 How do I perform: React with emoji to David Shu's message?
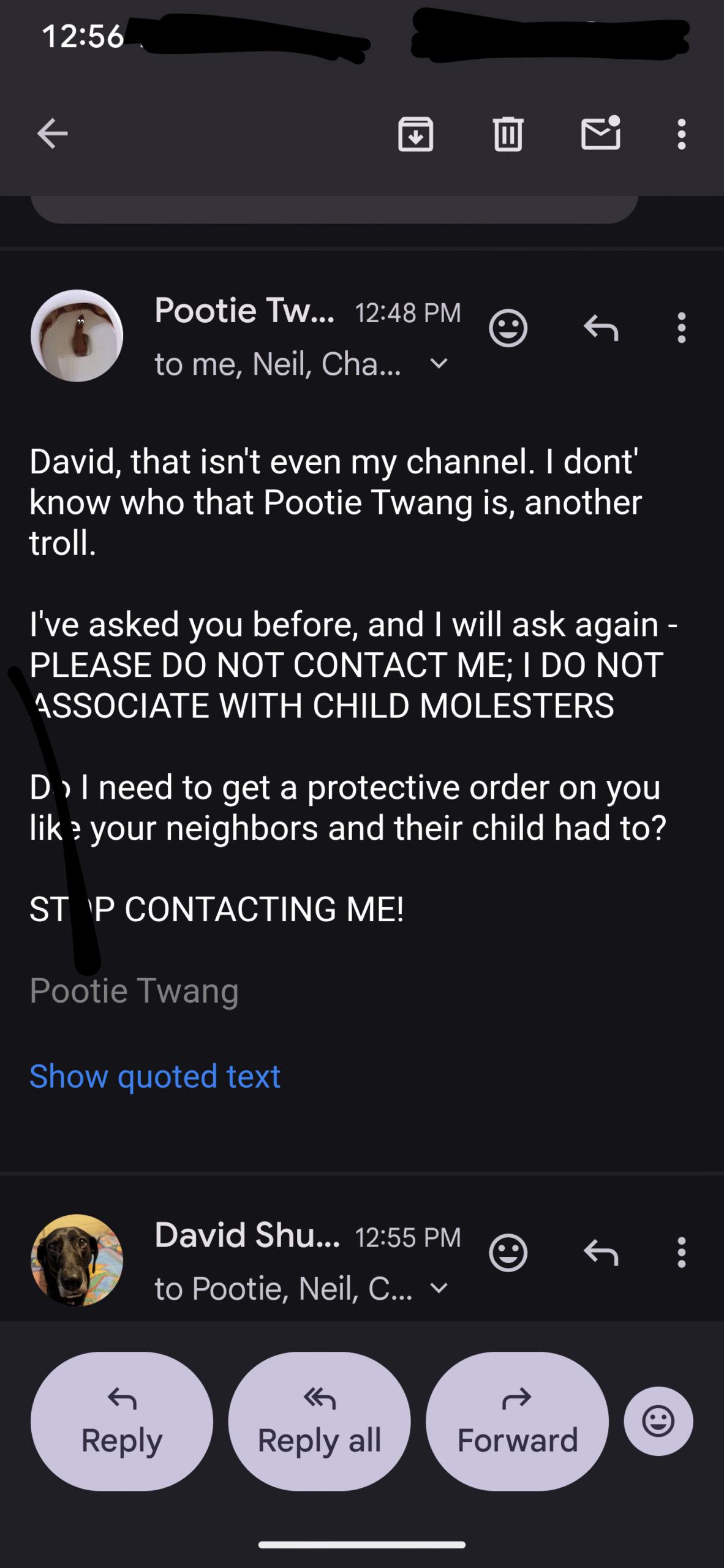[x=508, y=1253]
